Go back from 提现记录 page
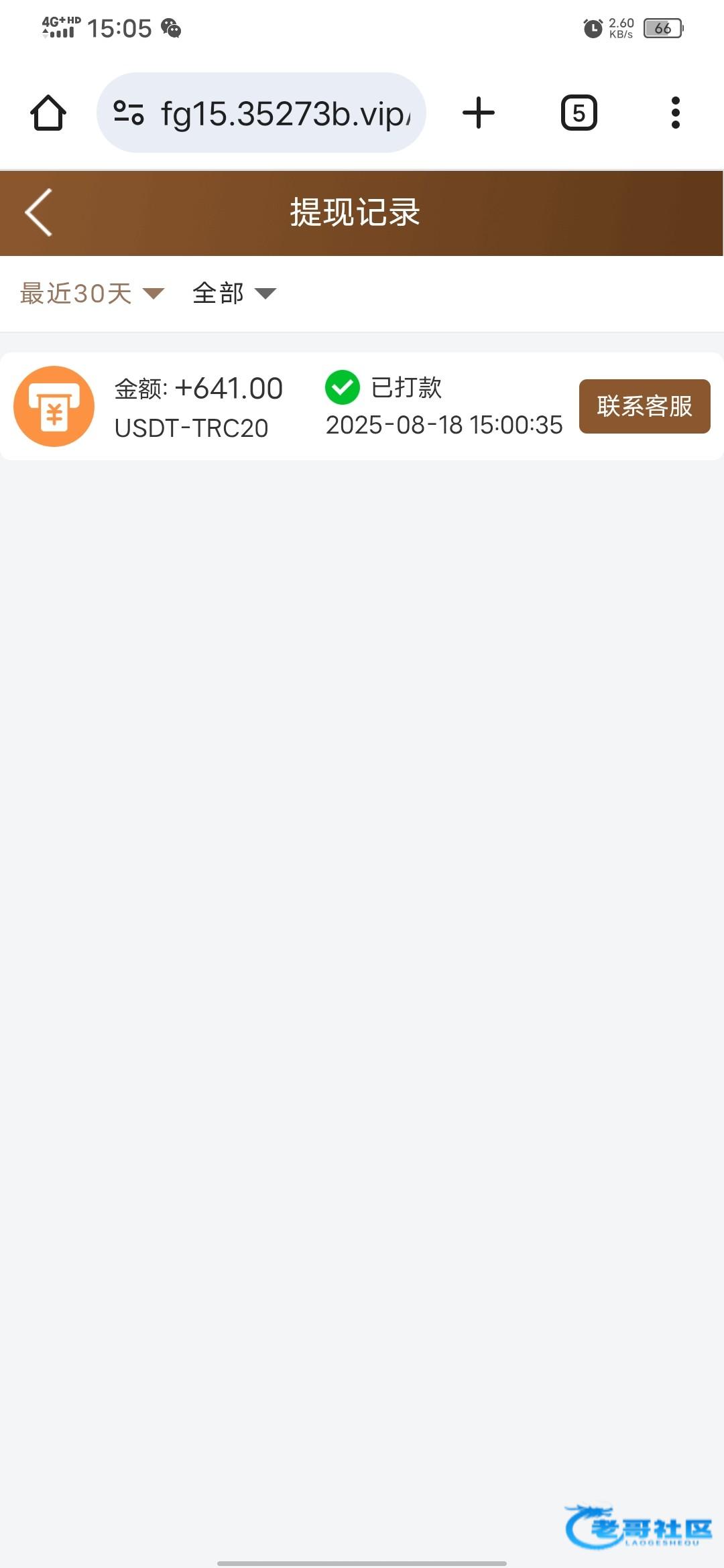724x1568 pixels. tap(39, 212)
